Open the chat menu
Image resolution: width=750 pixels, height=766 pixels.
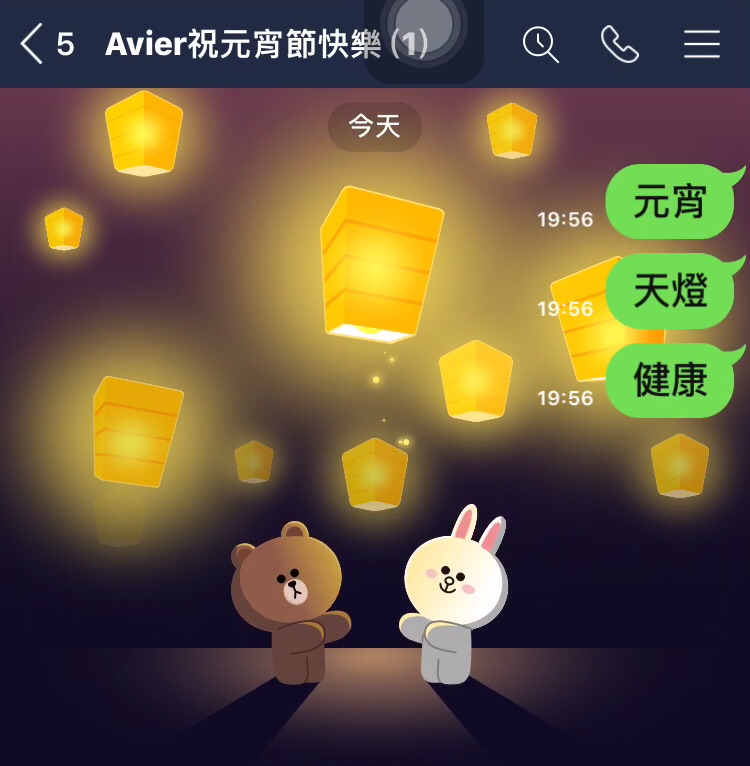tap(701, 44)
